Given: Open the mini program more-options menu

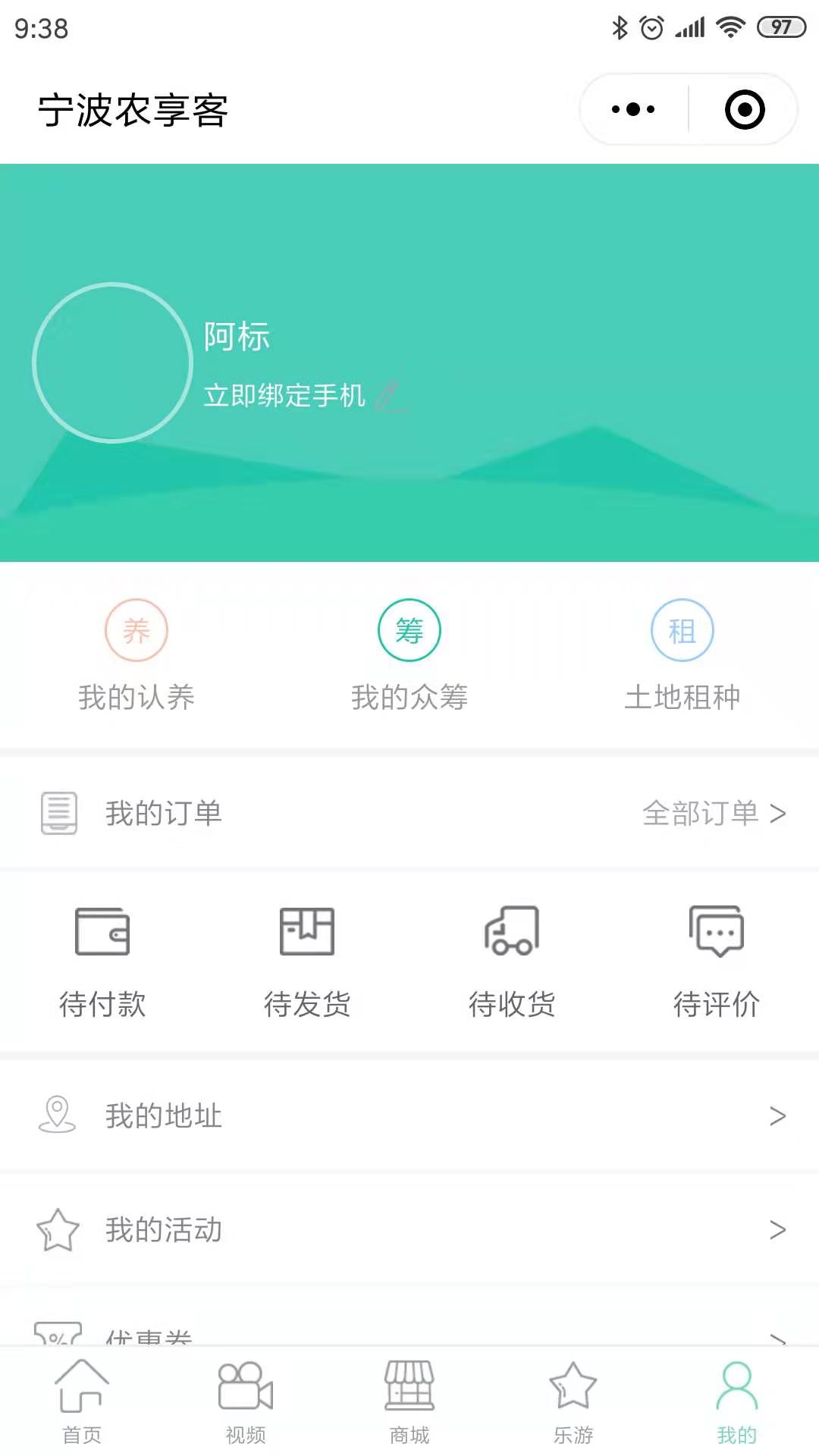Looking at the screenshot, I should [633, 109].
